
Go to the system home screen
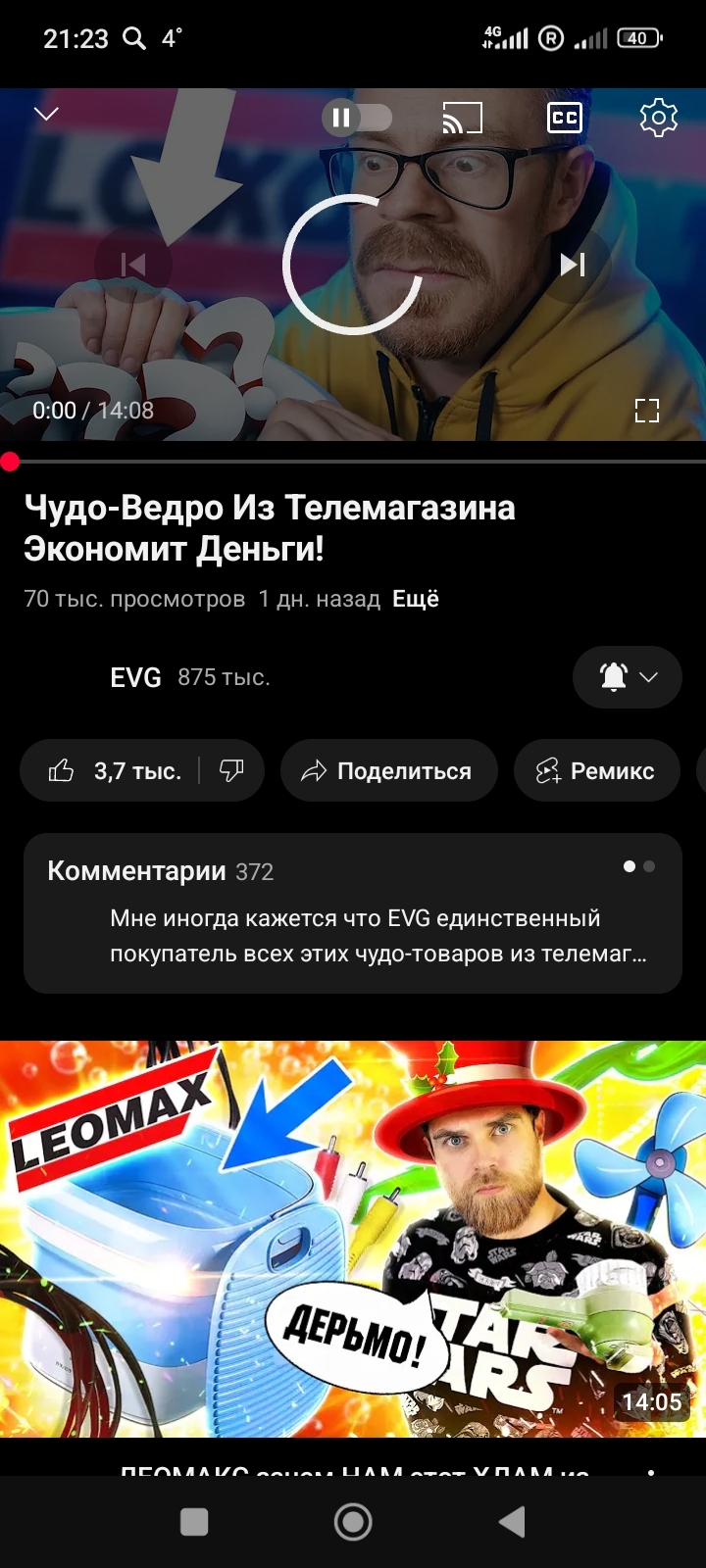(353, 1522)
